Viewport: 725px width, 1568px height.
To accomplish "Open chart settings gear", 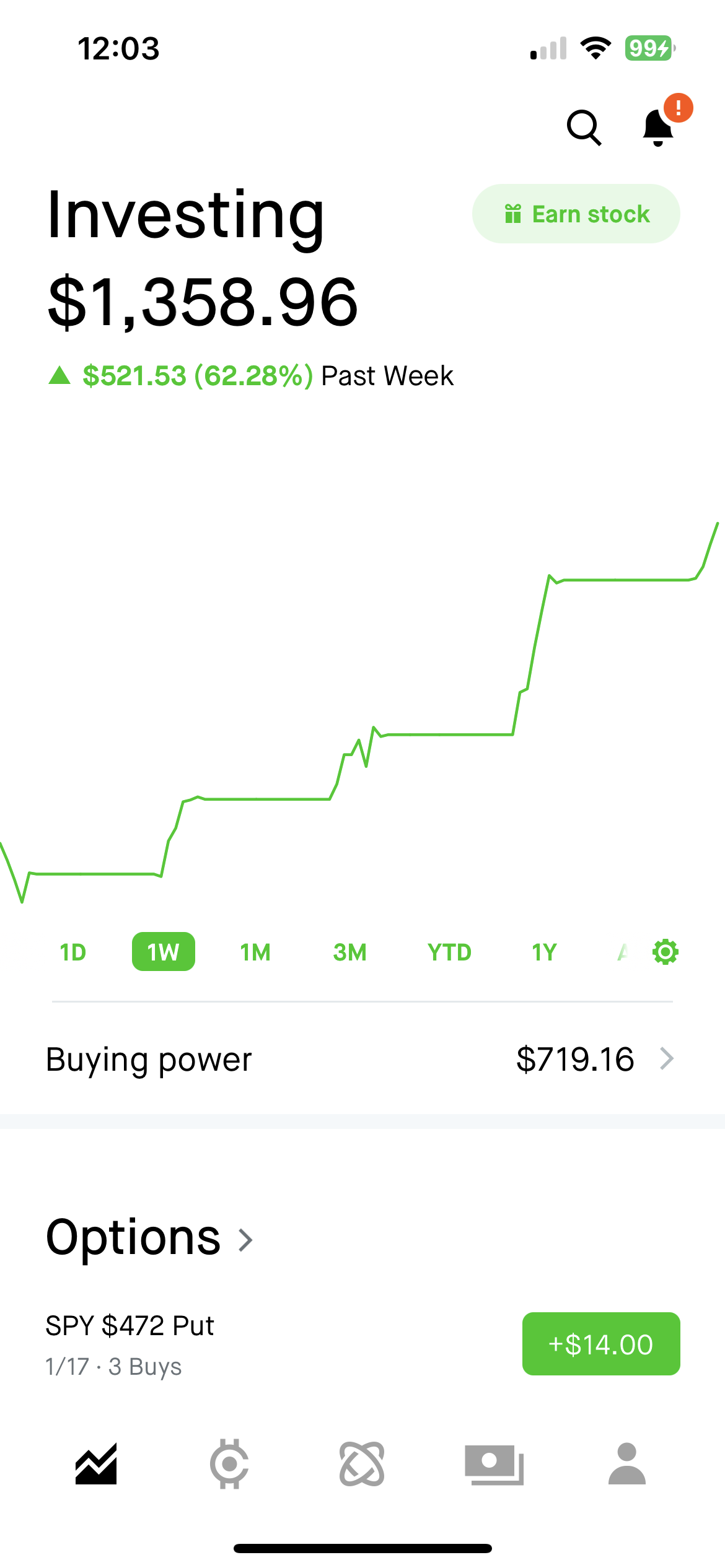I will (666, 952).
